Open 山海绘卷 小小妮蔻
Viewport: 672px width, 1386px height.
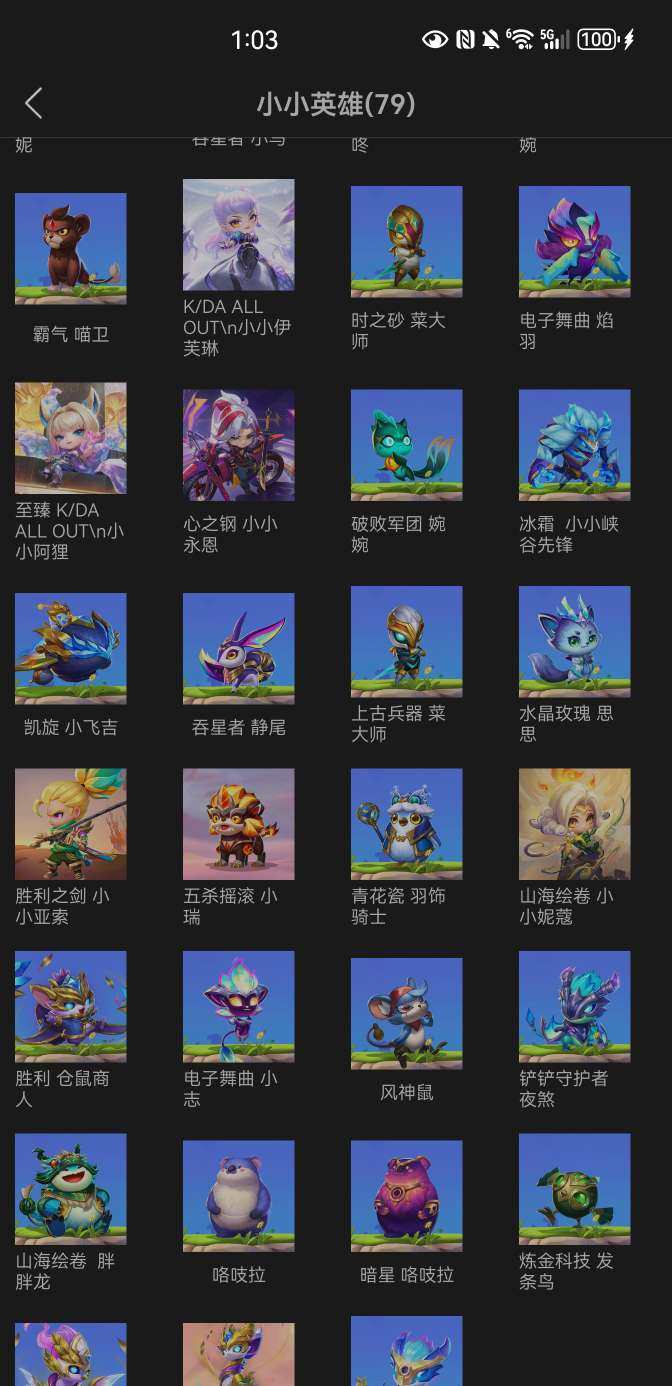pos(574,824)
